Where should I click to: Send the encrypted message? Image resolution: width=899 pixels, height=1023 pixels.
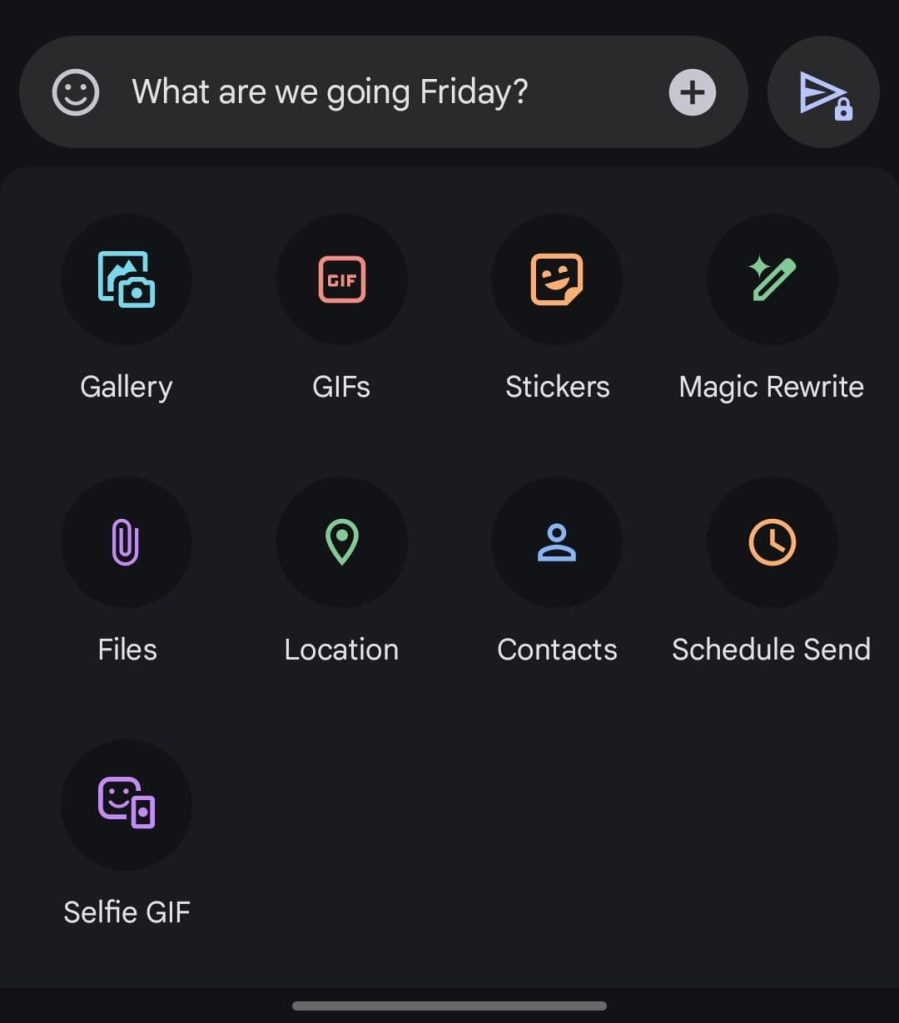tap(823, 93)
